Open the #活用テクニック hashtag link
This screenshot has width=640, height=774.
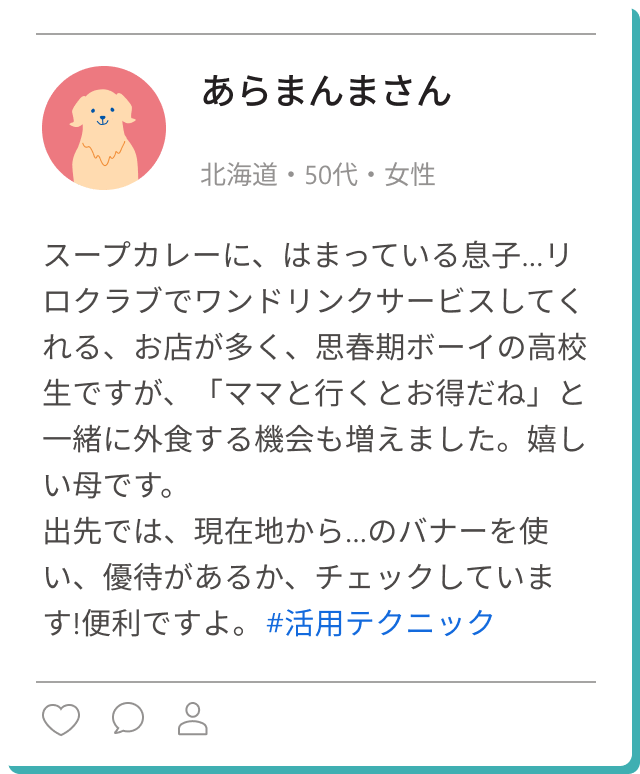[x=381, y=623]
